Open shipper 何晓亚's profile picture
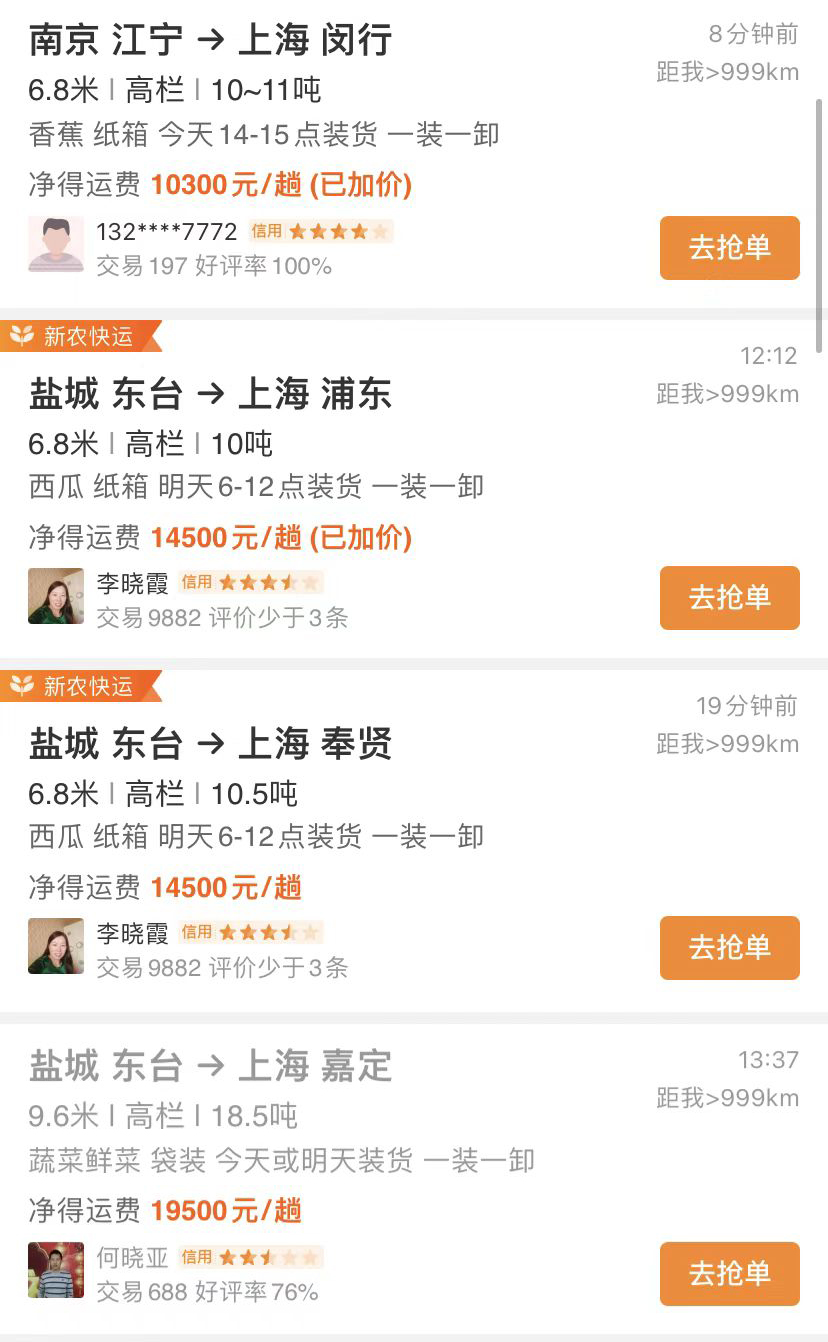Viewport: 828px width, 1342px height. coord(56,1270)
